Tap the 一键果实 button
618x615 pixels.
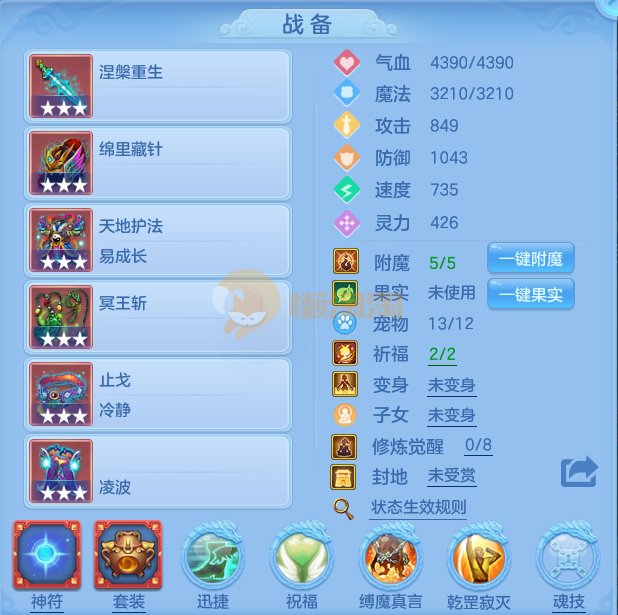click(x=530, y=294)
